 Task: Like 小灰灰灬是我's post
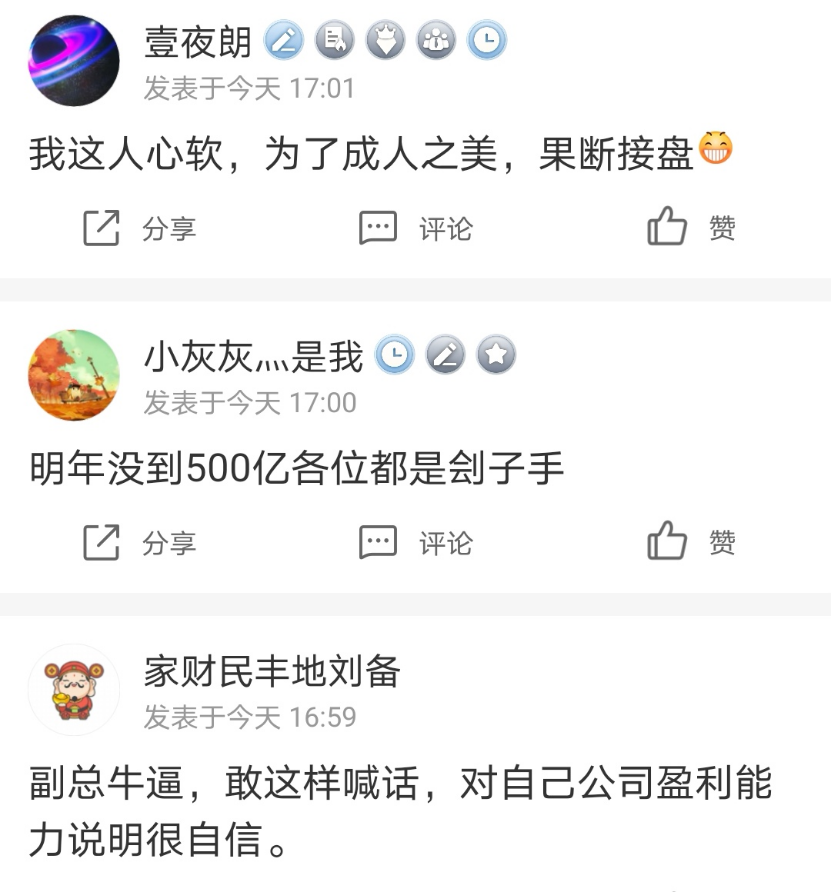[691, 543]
